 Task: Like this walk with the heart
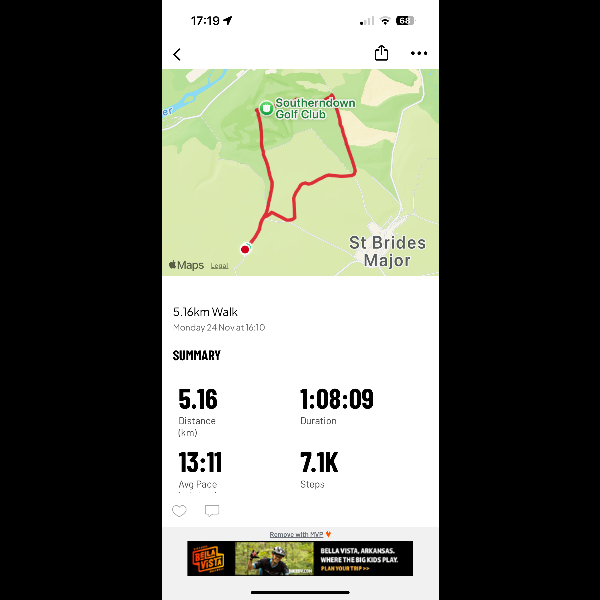pyautogui.click(x=179, y=511)
